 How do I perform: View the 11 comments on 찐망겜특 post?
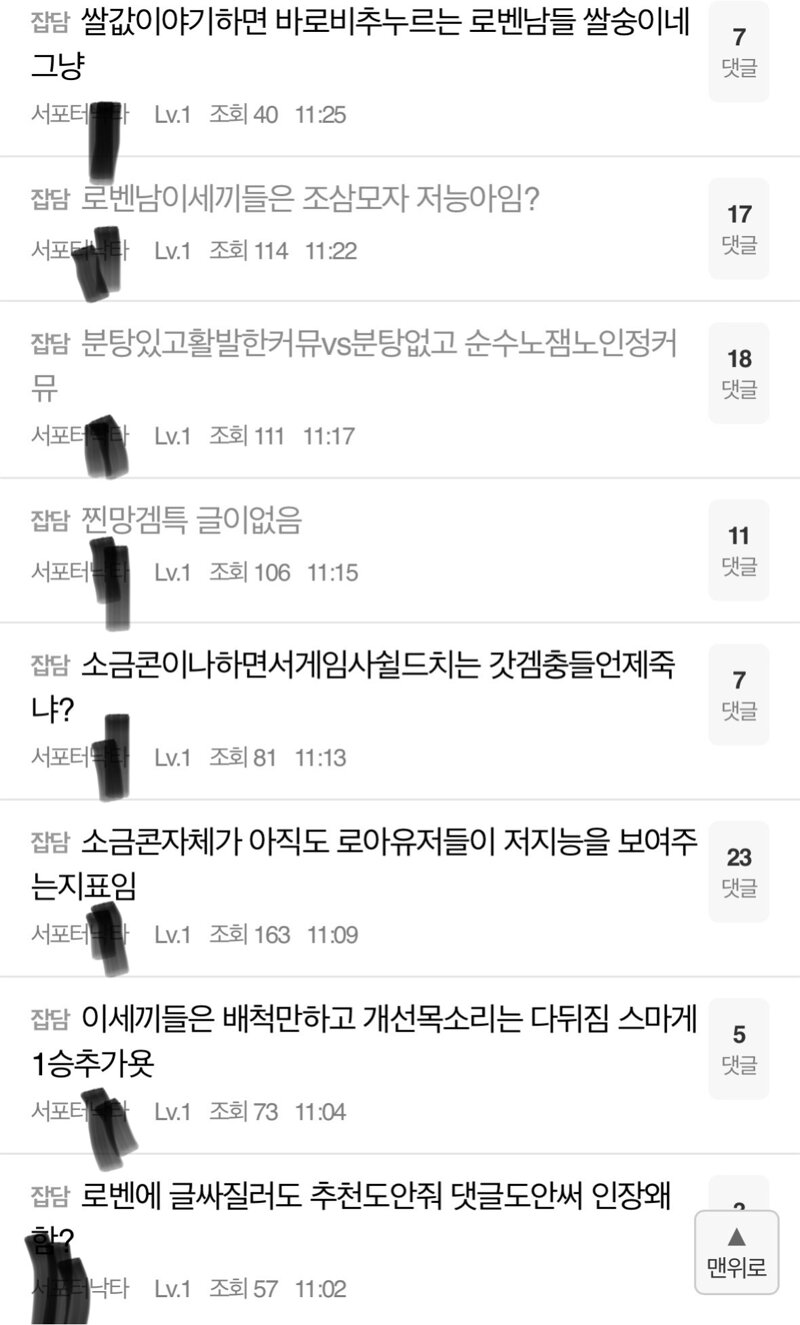click(739, 550)
